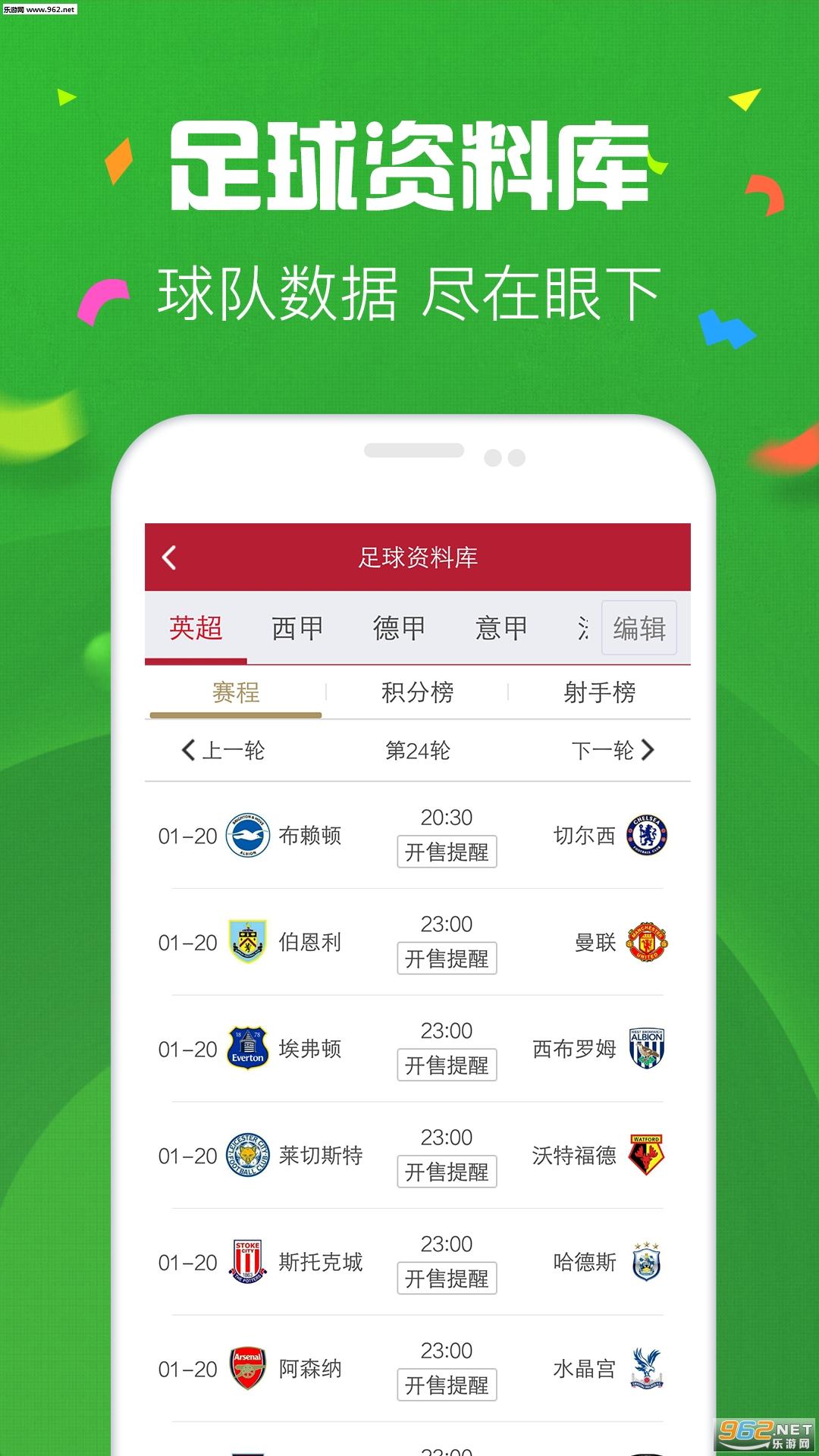The image size is (819, 1456).
Task: Switch to the 积分榜 tab
Action: point(421,692)
